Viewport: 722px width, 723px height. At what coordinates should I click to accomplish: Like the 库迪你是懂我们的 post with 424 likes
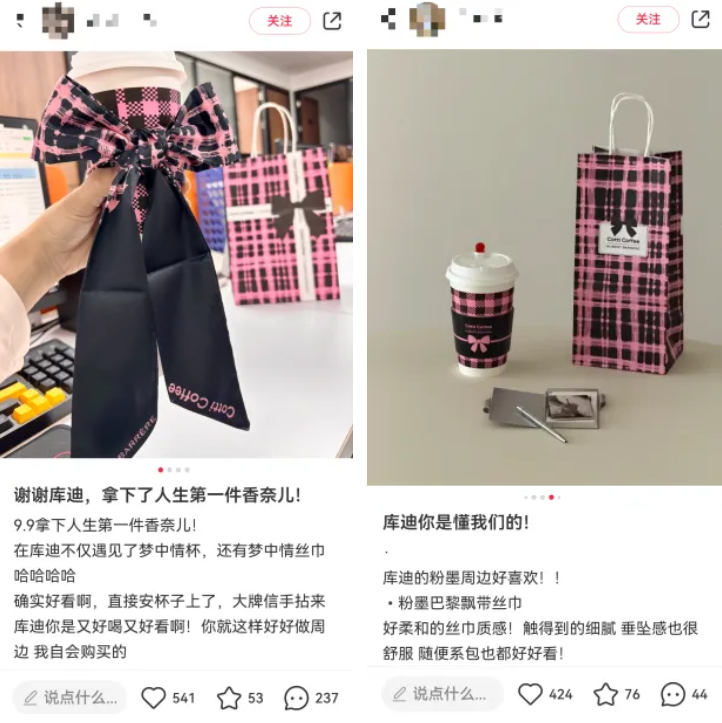(x=530, y=694)
